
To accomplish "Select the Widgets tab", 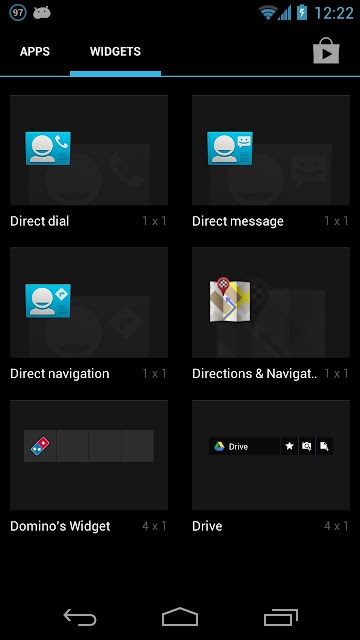I will [x=115, y=52].
